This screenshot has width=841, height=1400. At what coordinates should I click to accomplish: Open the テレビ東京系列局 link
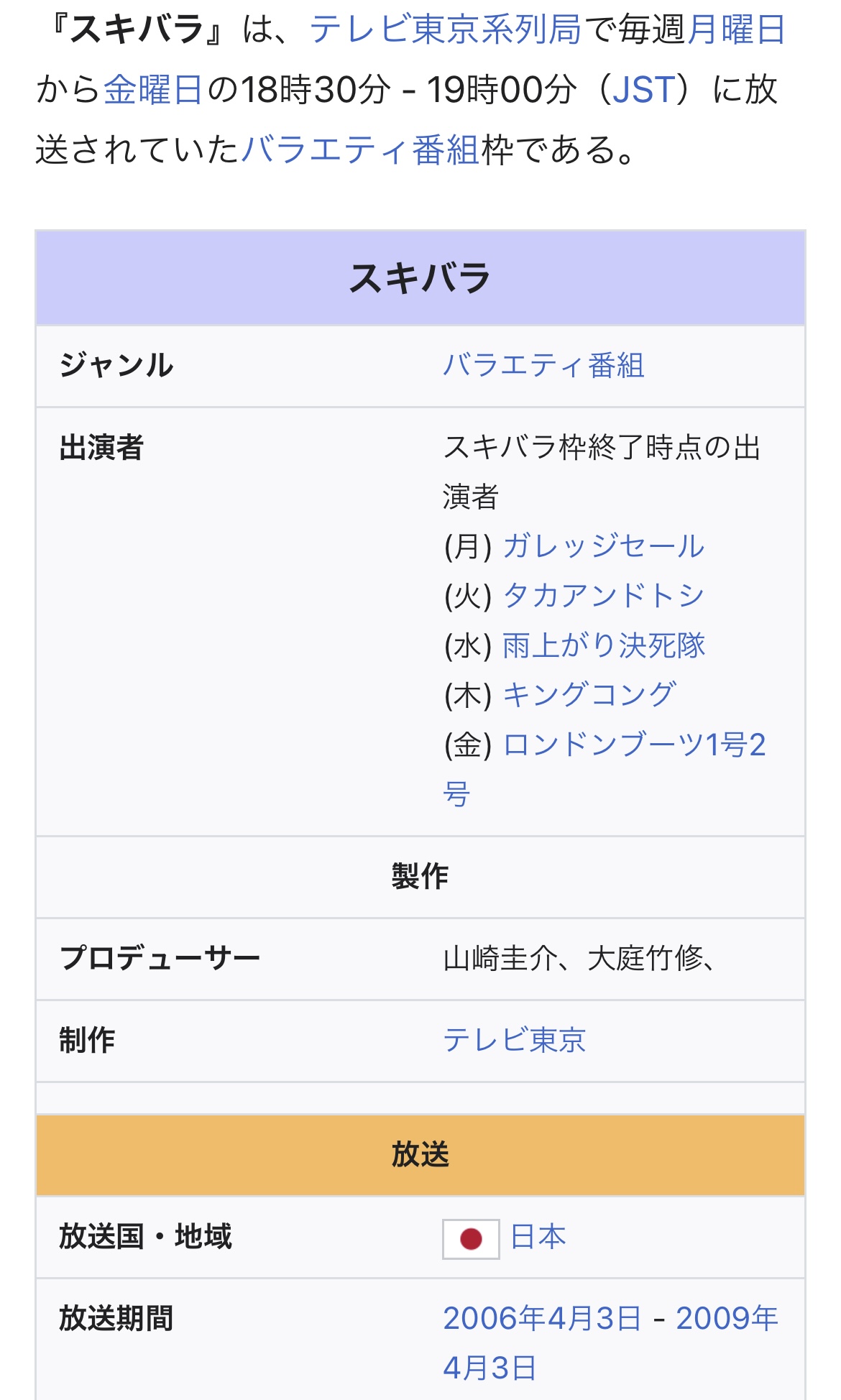(x=446, y=30)
